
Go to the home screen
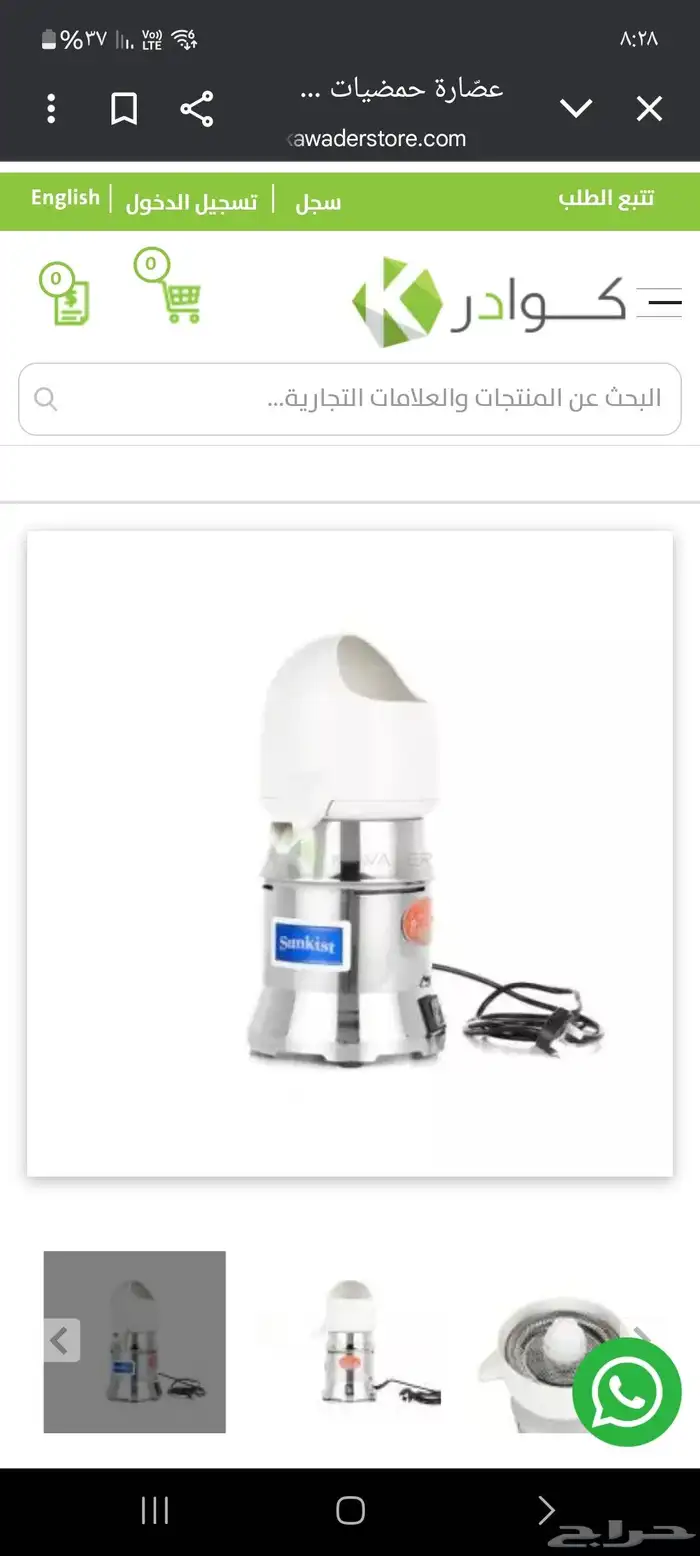pos(350,1510)
